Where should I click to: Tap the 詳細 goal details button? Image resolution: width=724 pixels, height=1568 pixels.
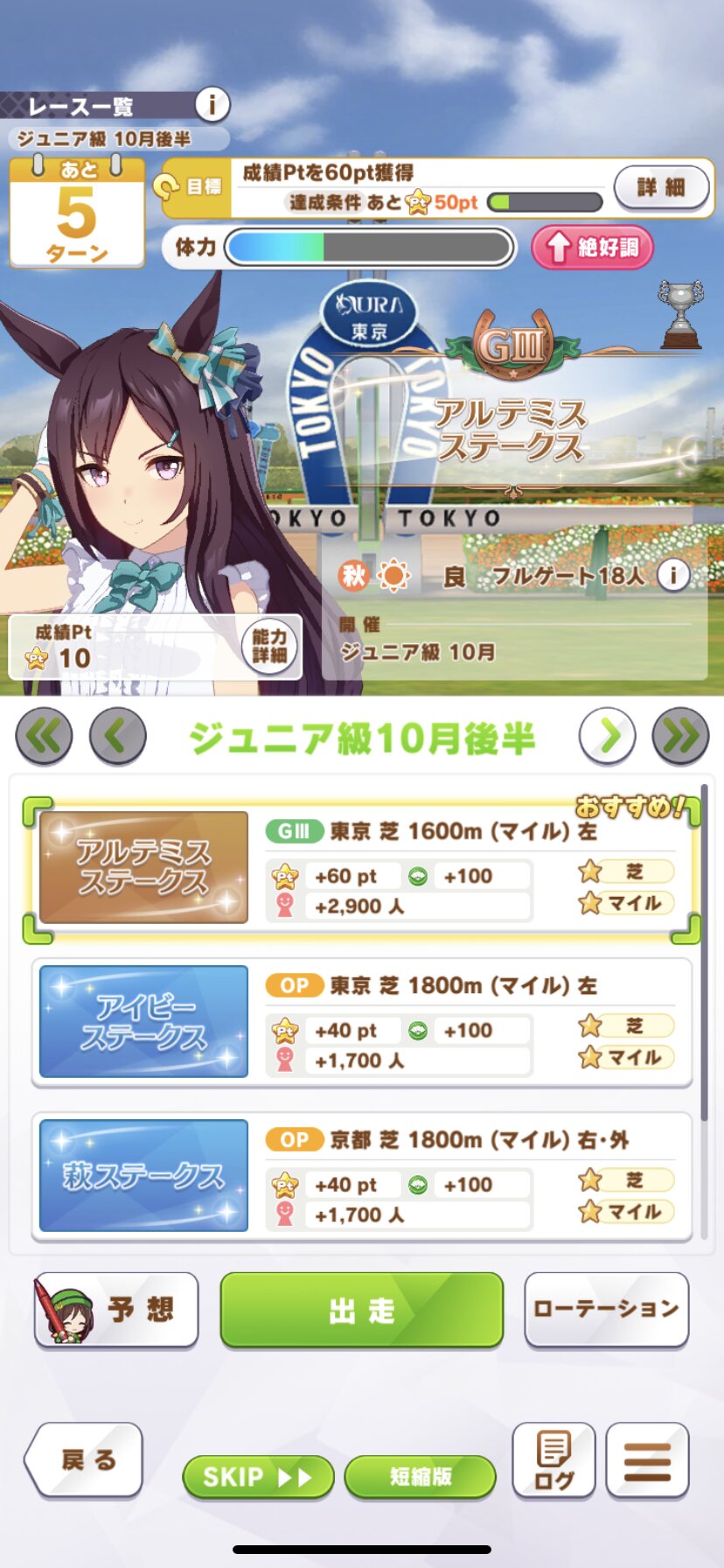point(661,187)
